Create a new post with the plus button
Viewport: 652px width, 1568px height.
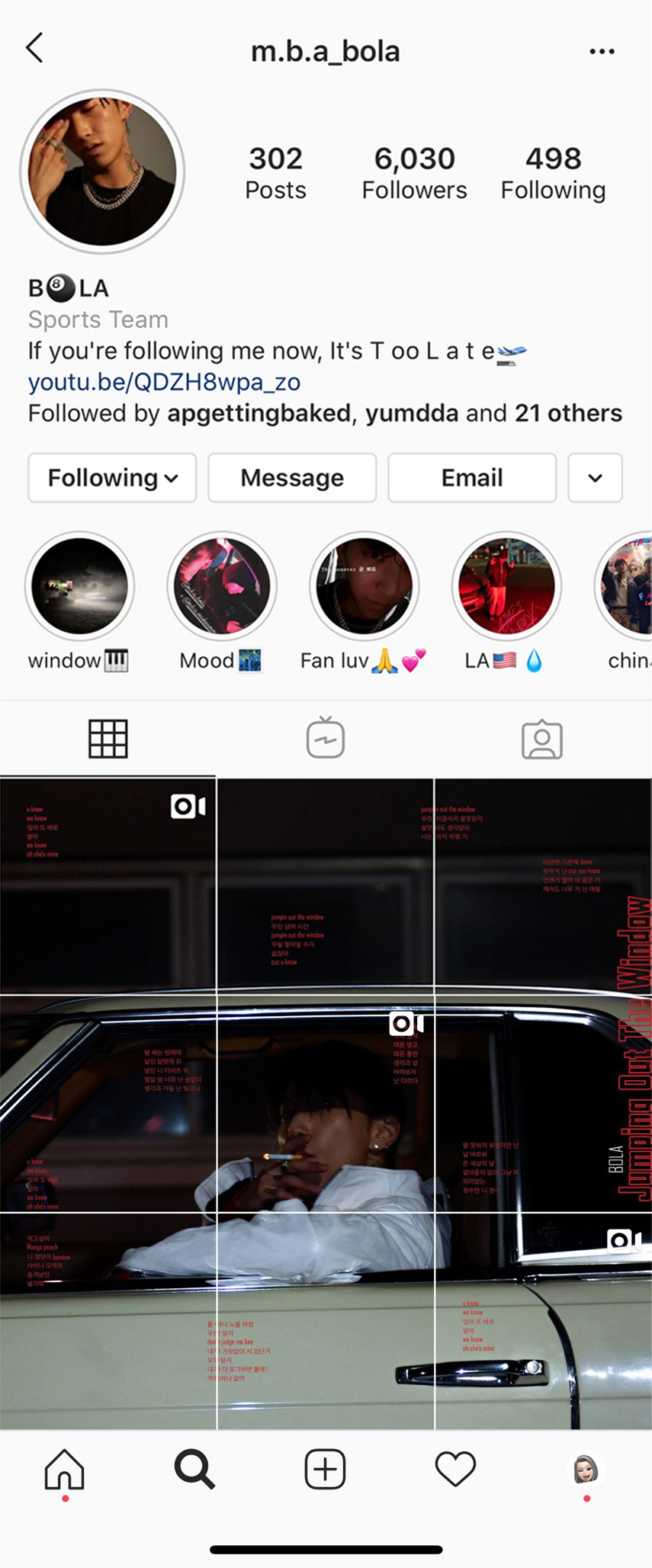[x=326, y=1469]
